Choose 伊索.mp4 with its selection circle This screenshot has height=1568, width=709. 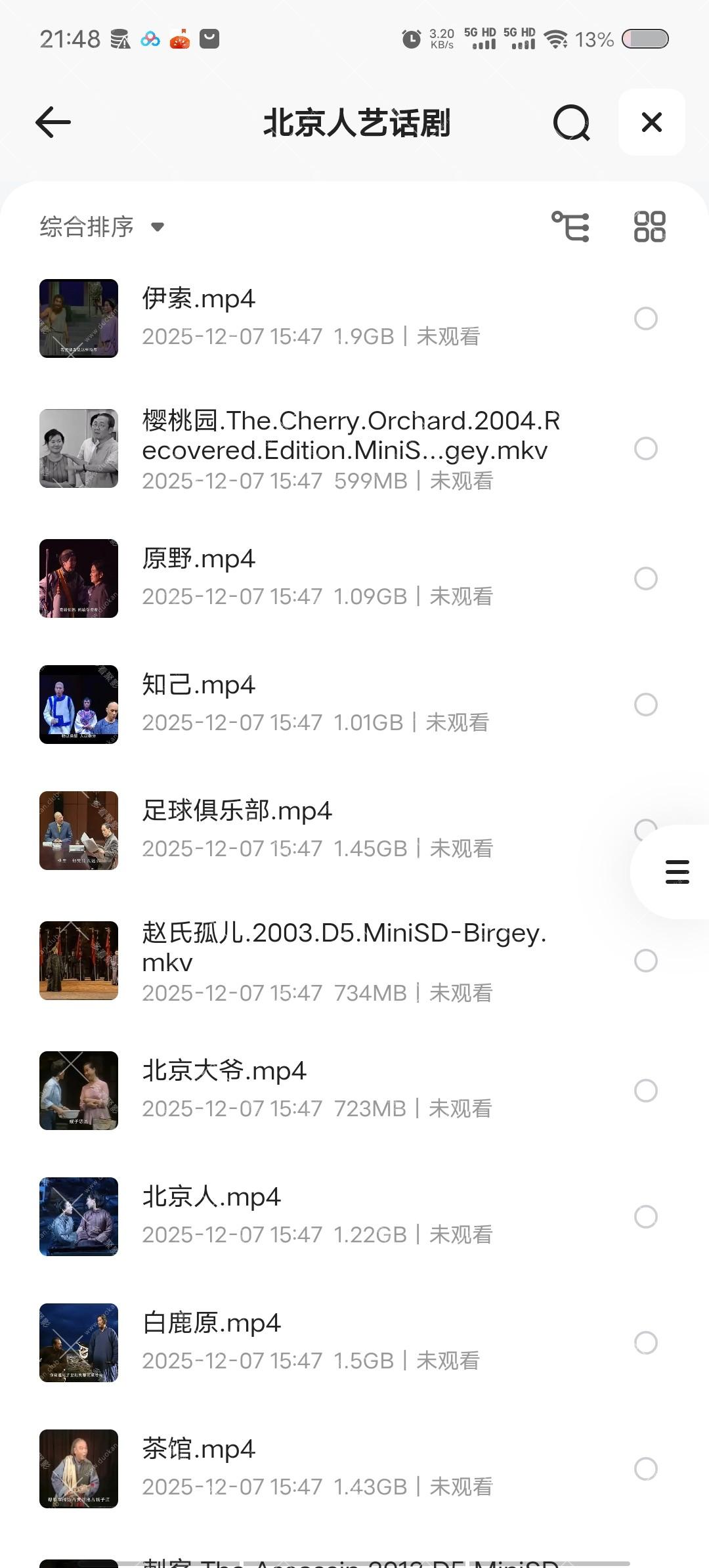[x=646, y=318]
